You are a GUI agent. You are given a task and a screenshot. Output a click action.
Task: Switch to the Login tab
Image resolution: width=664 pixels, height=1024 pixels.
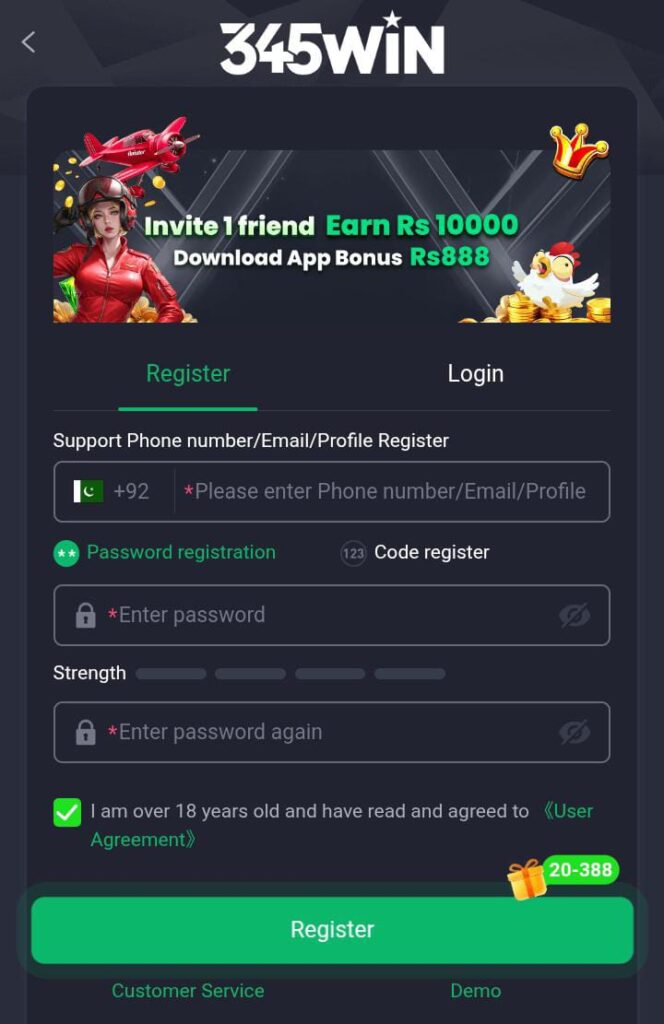point(475,374)
